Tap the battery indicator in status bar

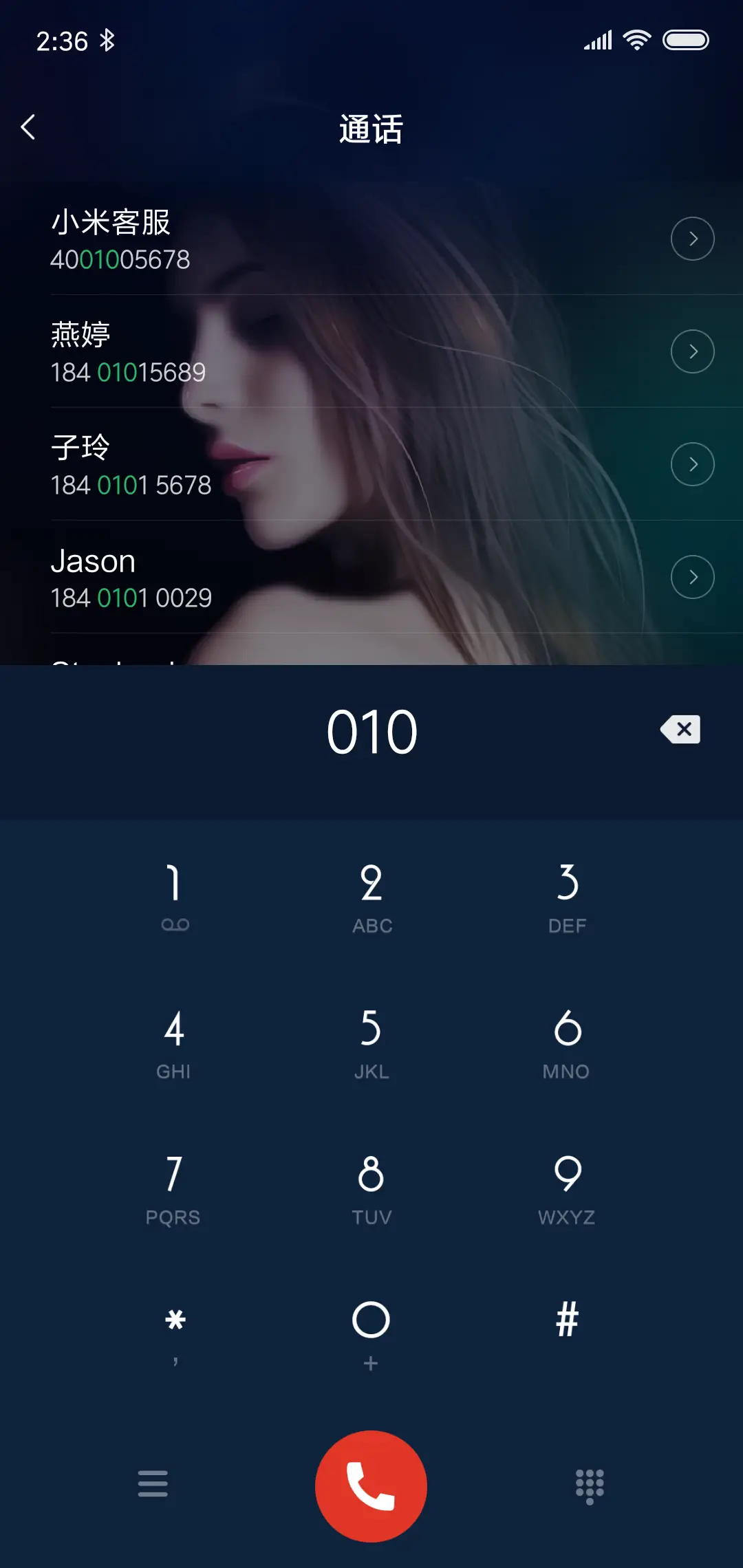686,40
